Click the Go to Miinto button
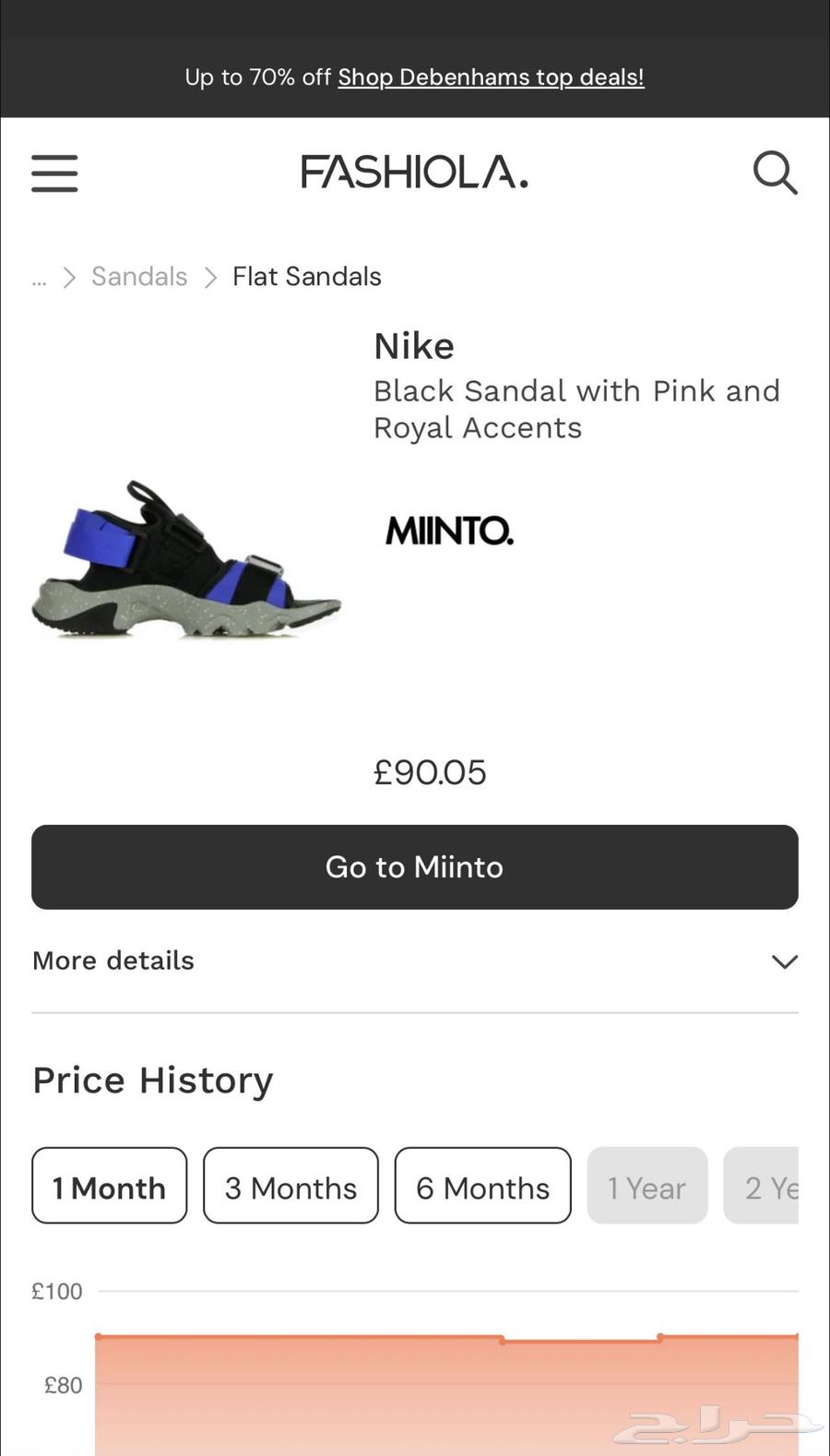 pyautogui.click(x=414, y=866)
